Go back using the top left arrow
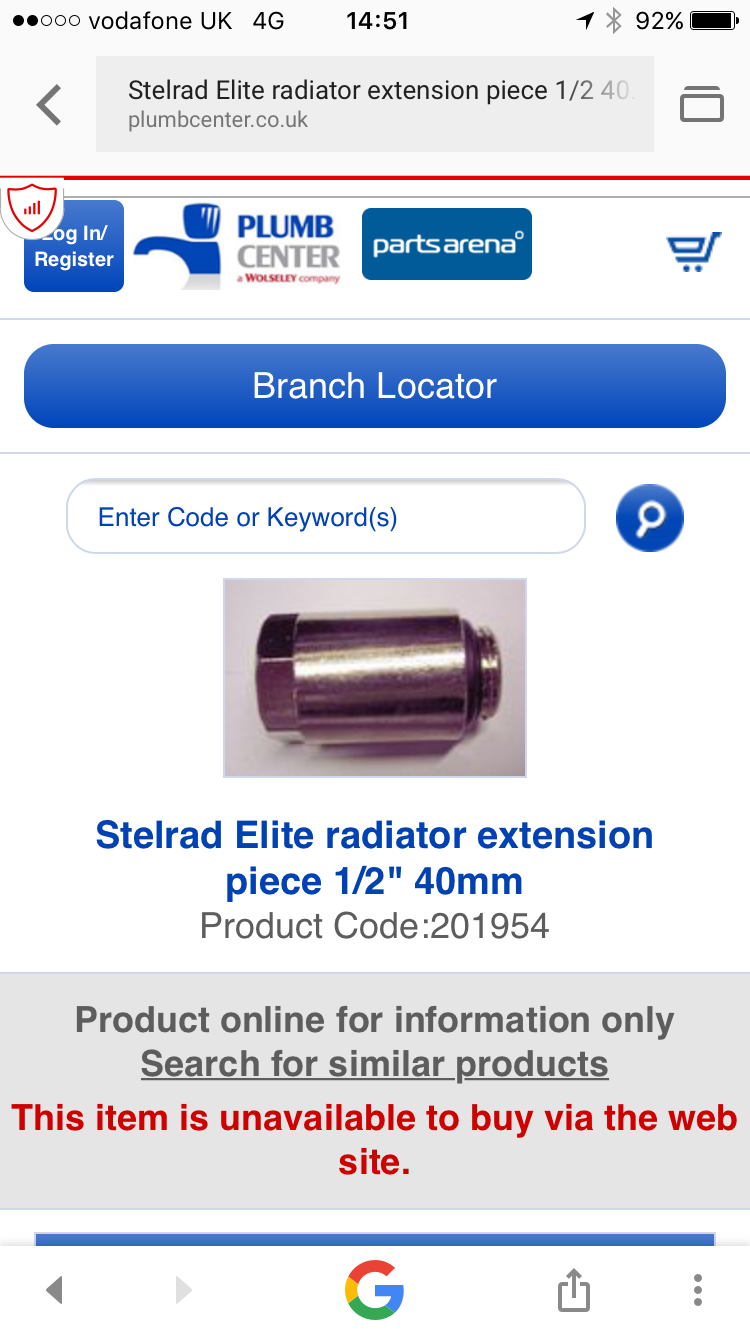This screenshot has height=1334, width=750. pyautogui.click(x=49, y=105)
